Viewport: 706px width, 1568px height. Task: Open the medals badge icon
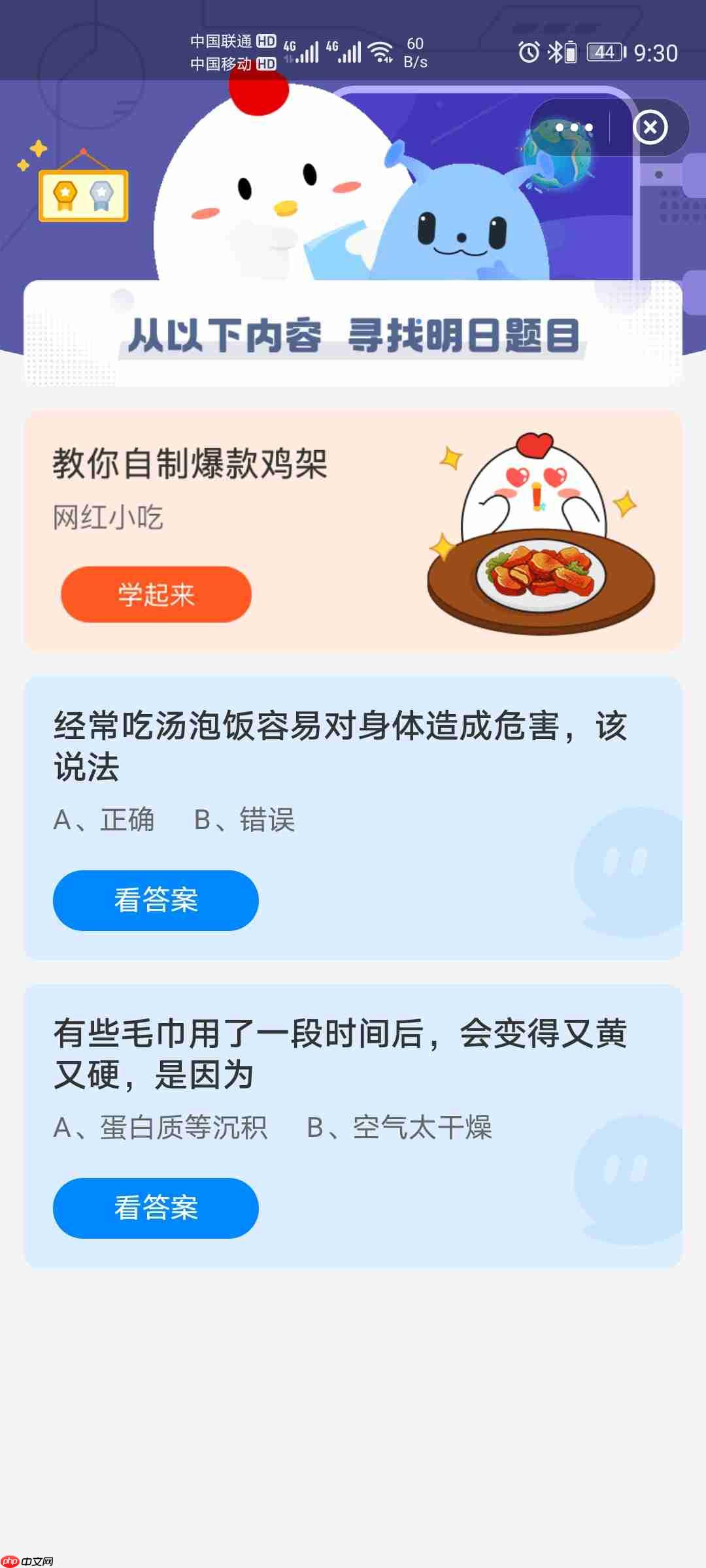click(x=83, y=194)
